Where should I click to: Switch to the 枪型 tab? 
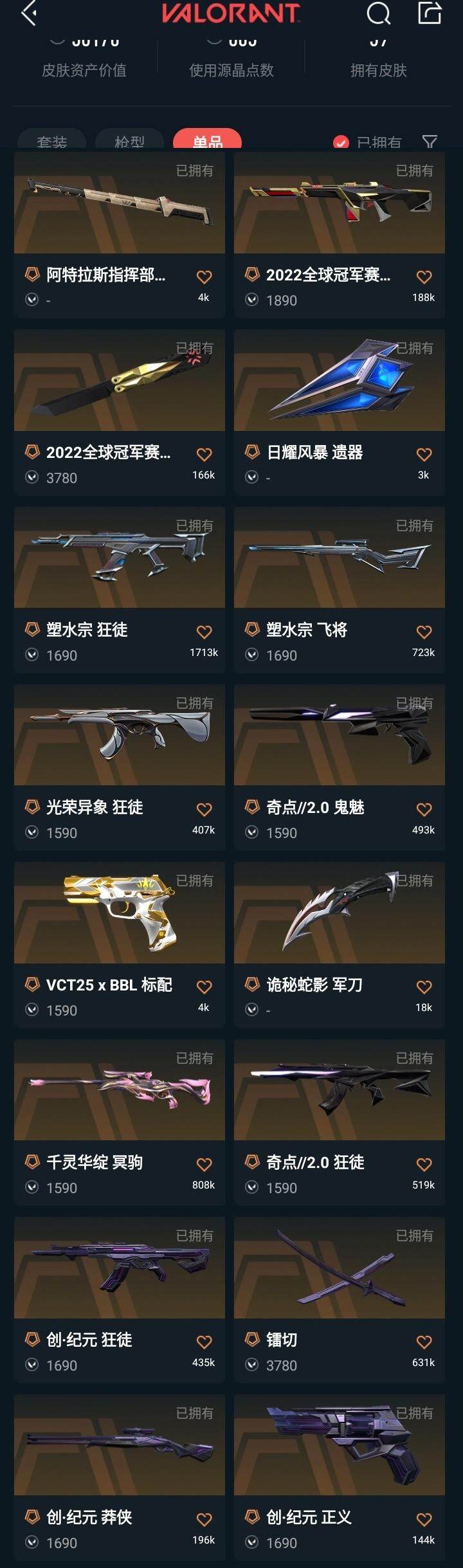coord(129,142)
